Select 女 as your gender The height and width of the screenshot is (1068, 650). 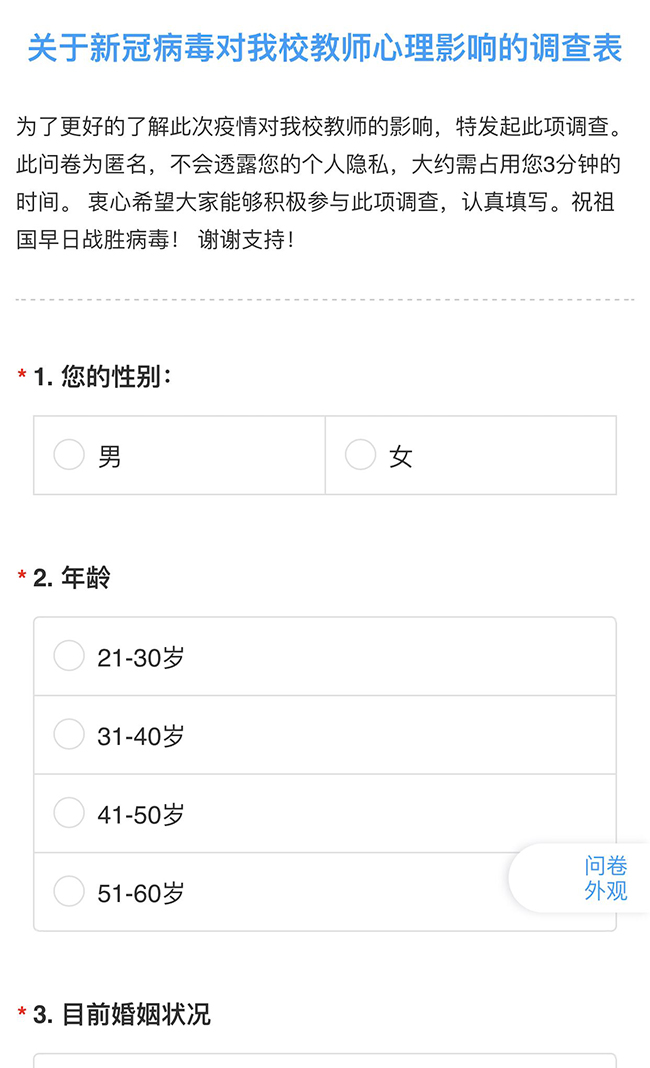click(471, 455)
